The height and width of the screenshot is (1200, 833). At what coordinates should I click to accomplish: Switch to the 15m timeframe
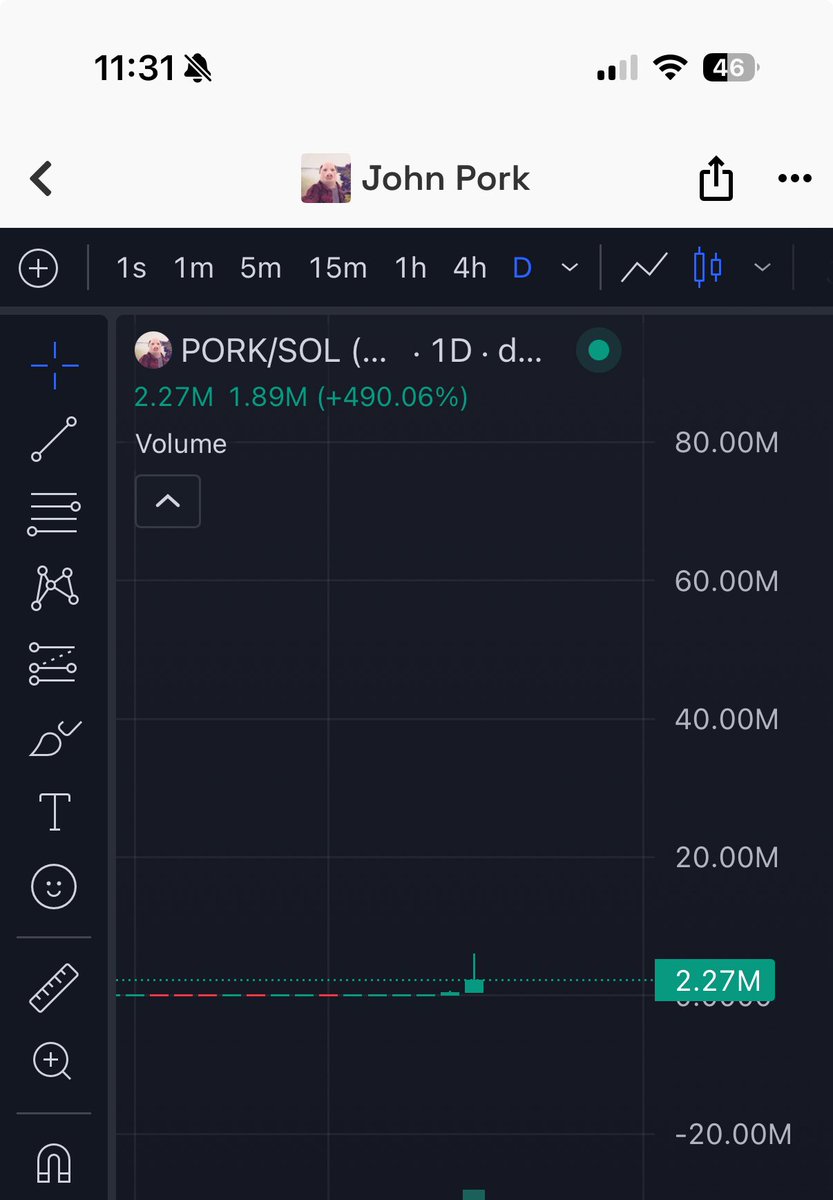click(x=337, y=269)
